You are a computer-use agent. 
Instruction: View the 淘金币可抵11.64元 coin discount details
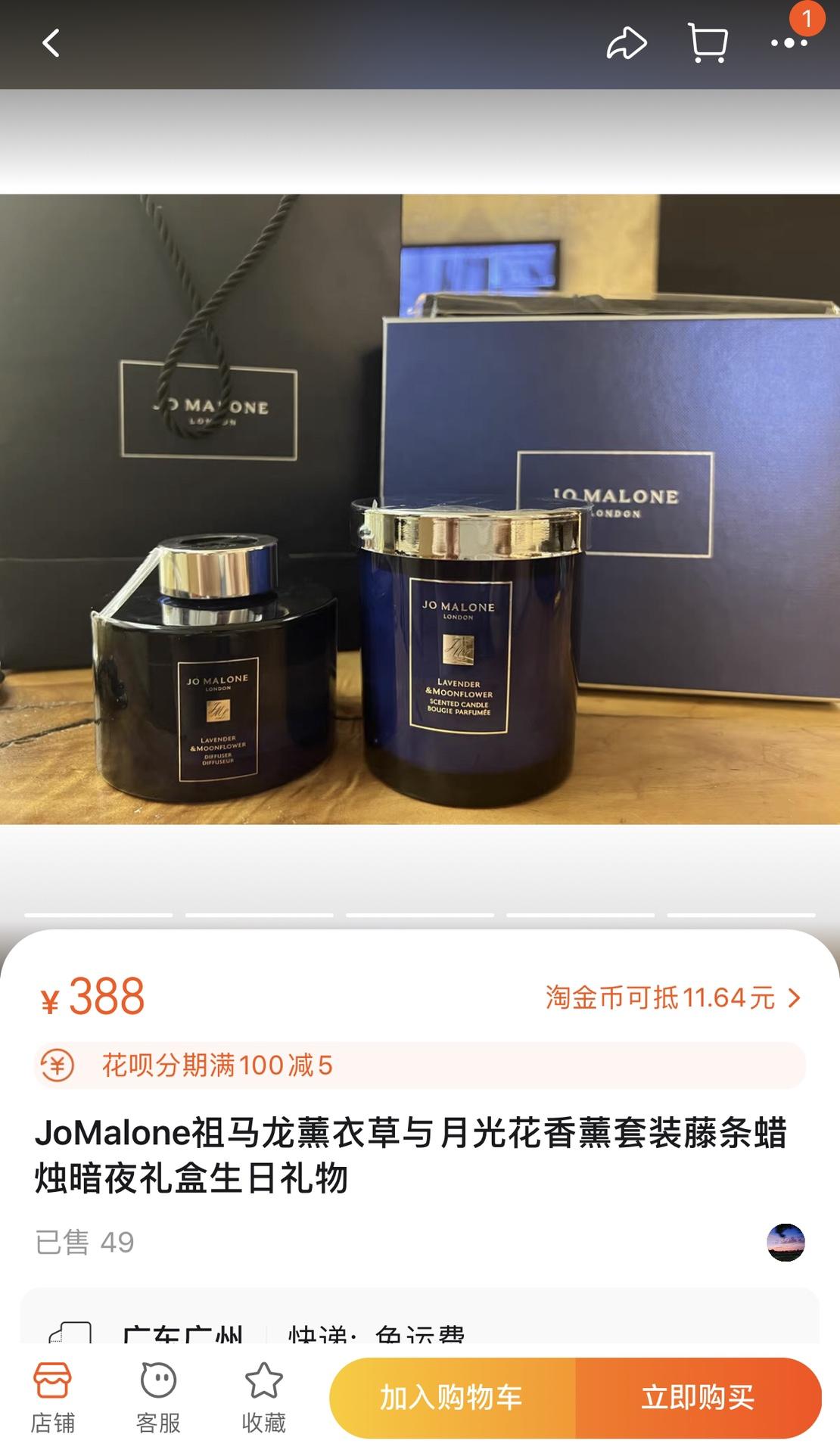coord(672,998)
